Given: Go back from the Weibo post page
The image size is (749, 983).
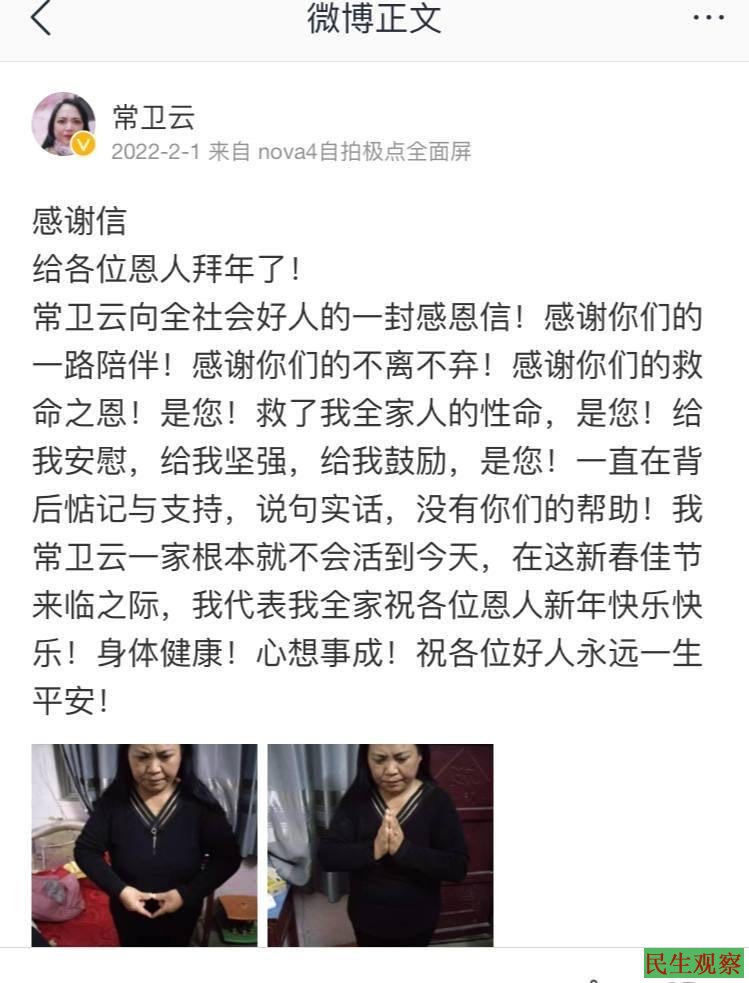Looking at the screenshot, I should pyautogui.click(x=40, y=19).
